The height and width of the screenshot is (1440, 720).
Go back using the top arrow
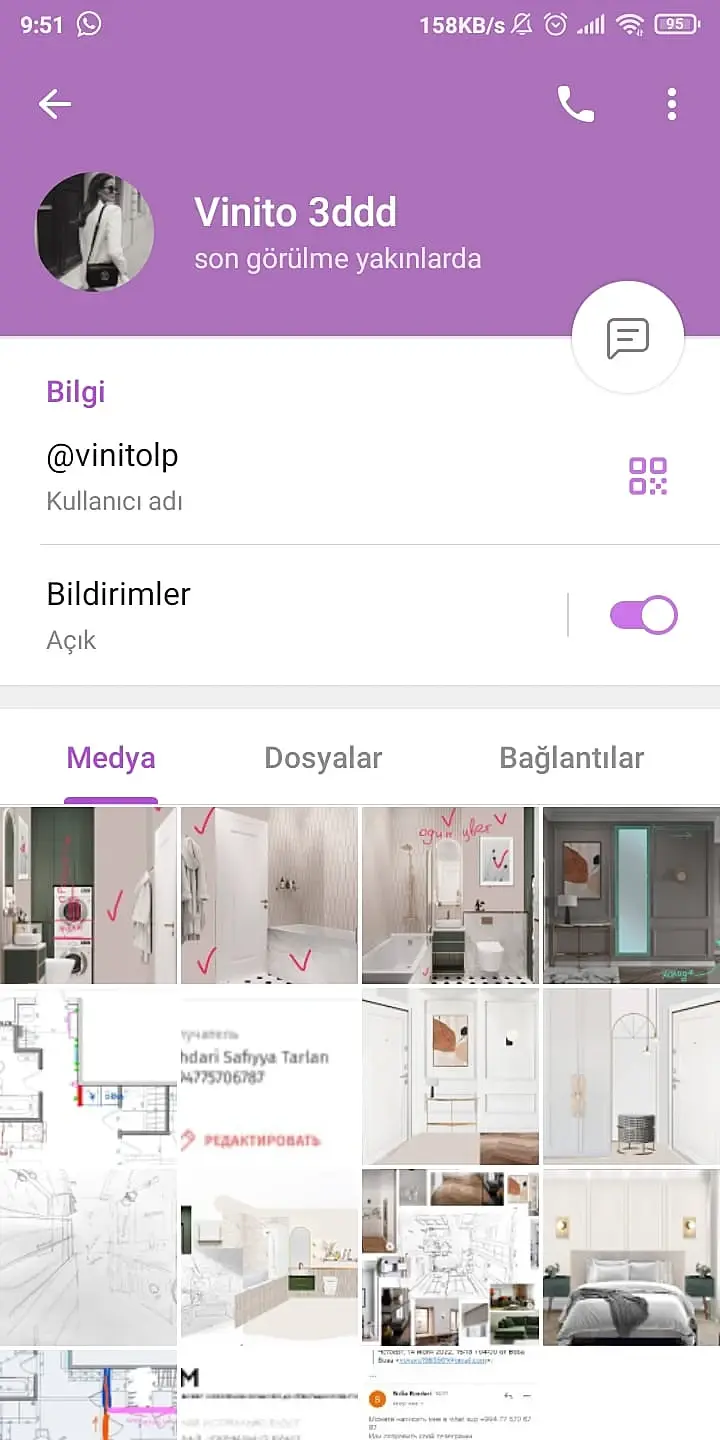tap(55, 104)
